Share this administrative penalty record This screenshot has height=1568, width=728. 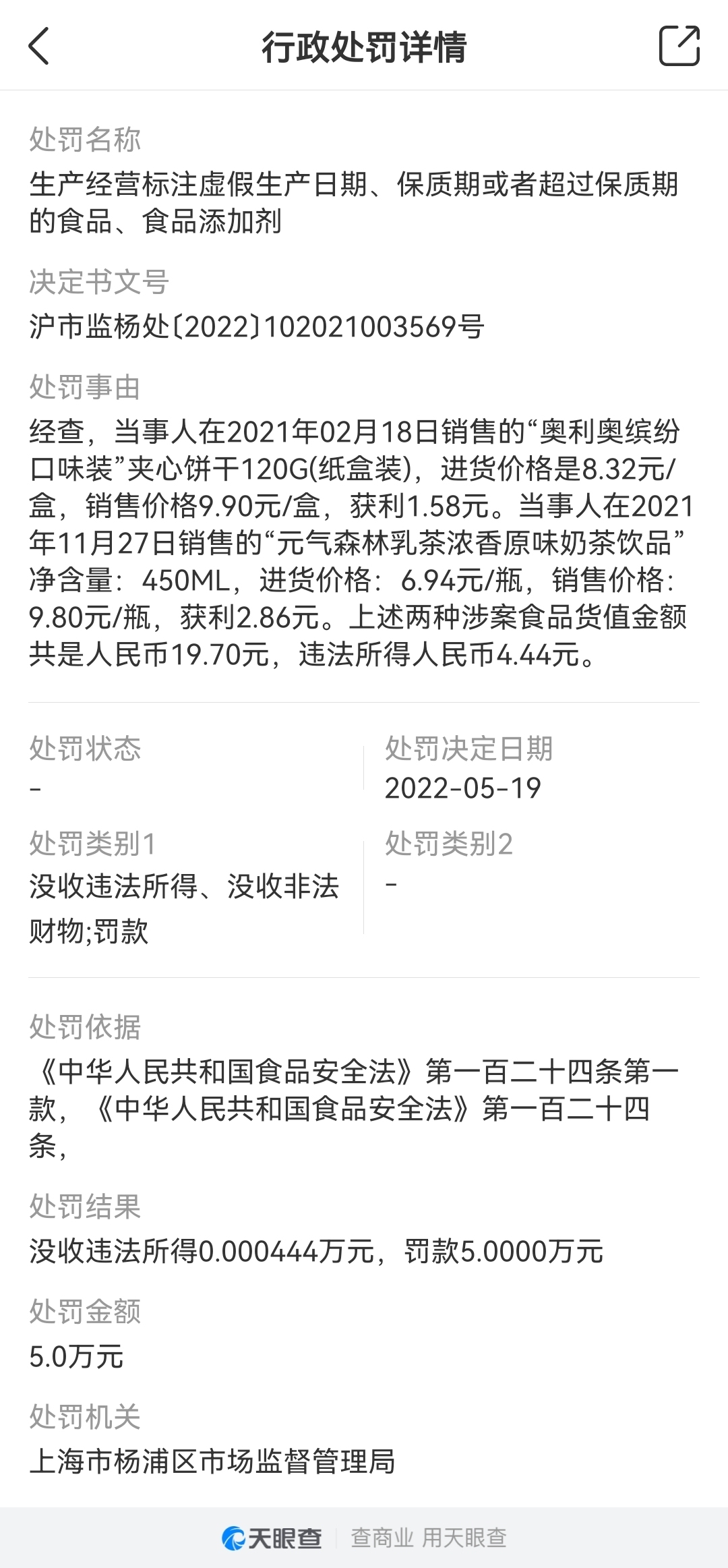point(679,46)
